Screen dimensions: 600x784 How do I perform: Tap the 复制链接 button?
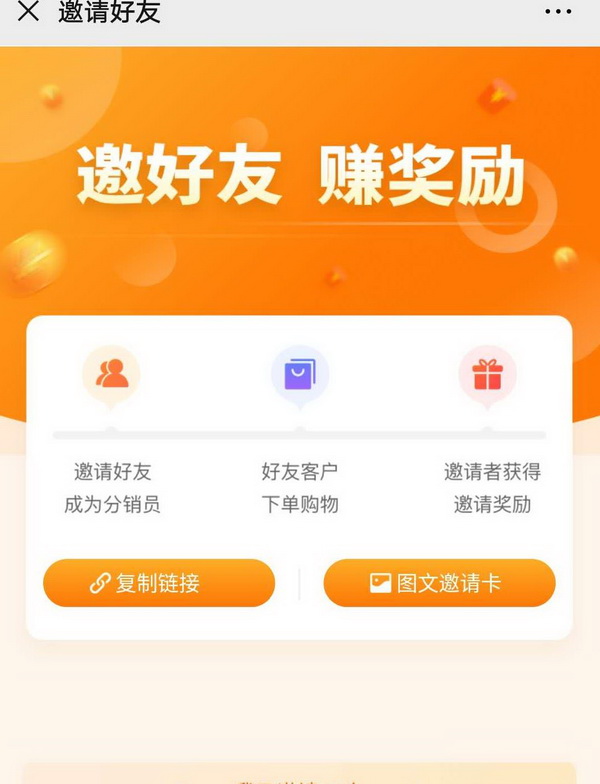159,583
